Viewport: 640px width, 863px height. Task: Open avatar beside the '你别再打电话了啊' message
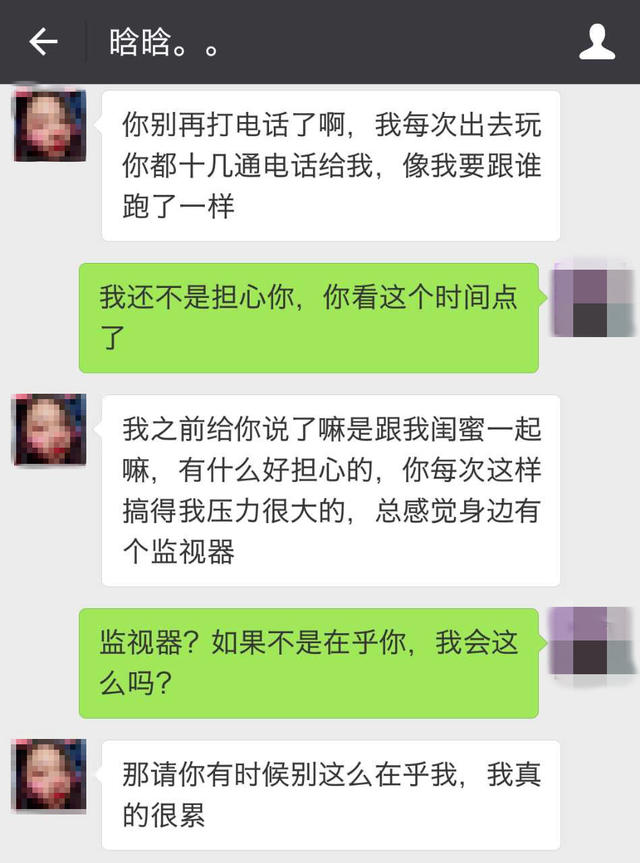click(49, 126)
